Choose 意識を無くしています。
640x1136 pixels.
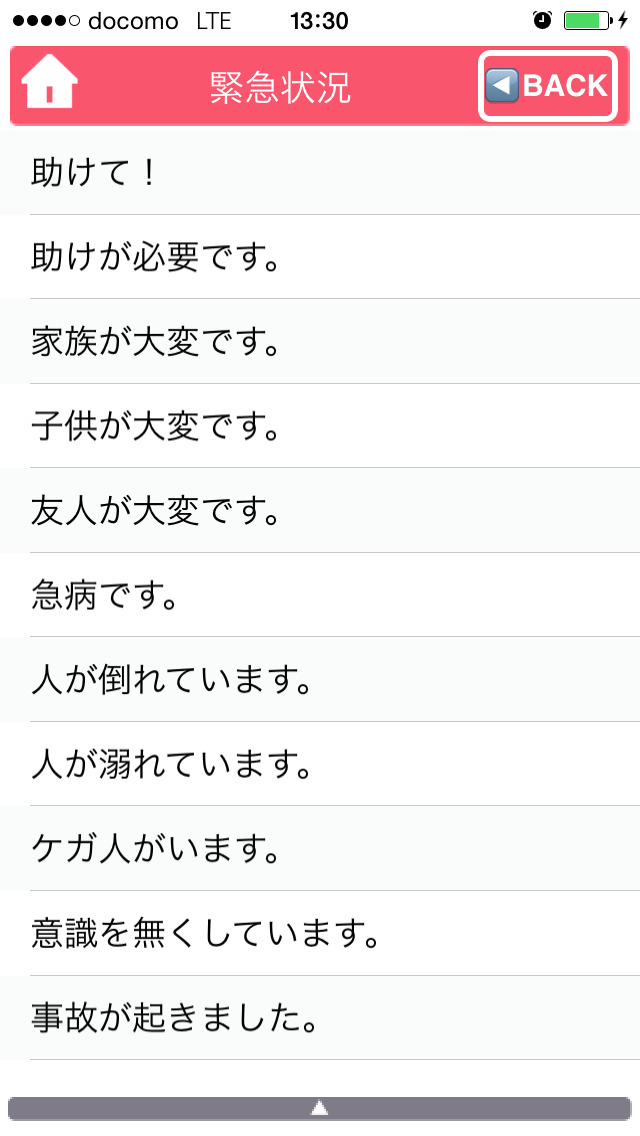[320, 933]
